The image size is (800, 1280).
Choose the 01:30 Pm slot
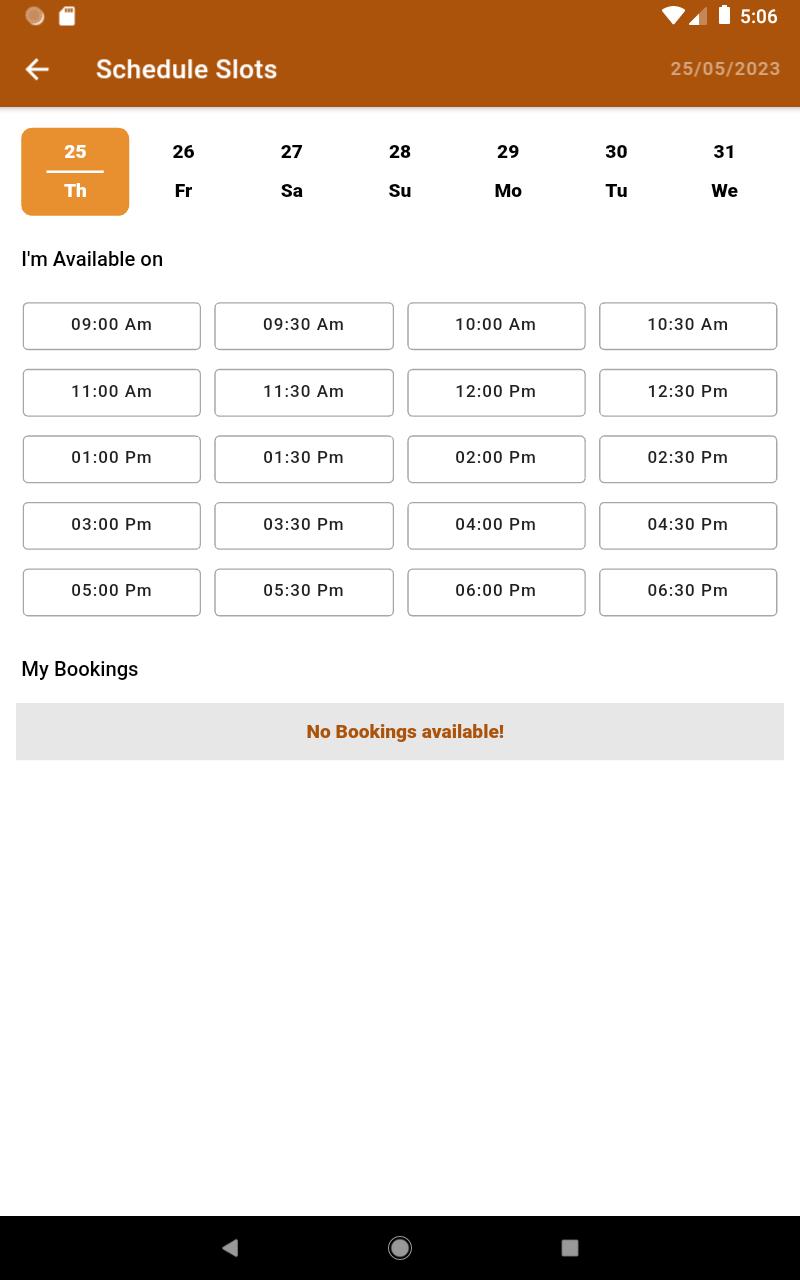click(x=304, y=459)
